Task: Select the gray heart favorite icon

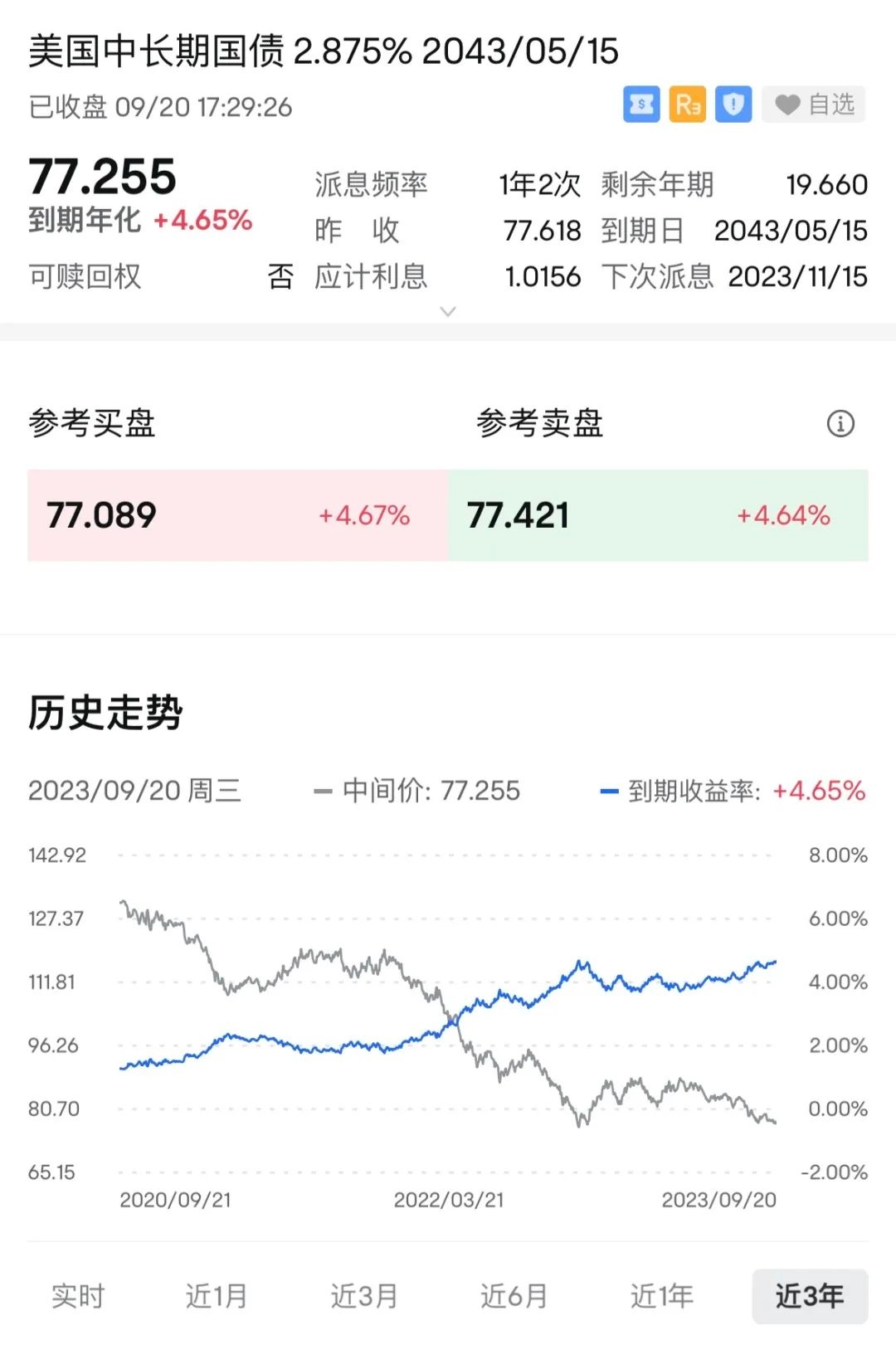Action: pos(786,104)
